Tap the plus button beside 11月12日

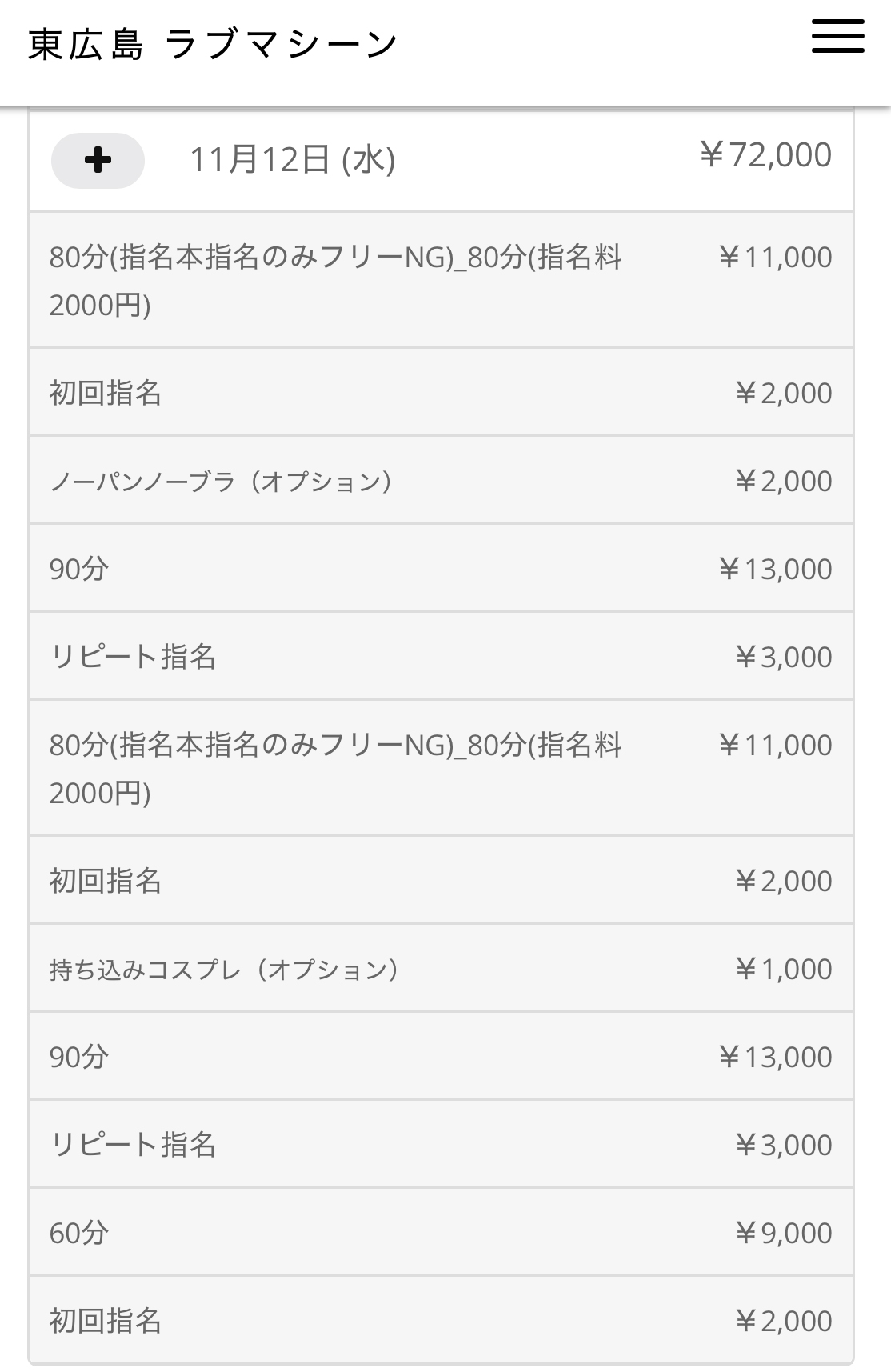pyautogui.click(x=98, y=161)
